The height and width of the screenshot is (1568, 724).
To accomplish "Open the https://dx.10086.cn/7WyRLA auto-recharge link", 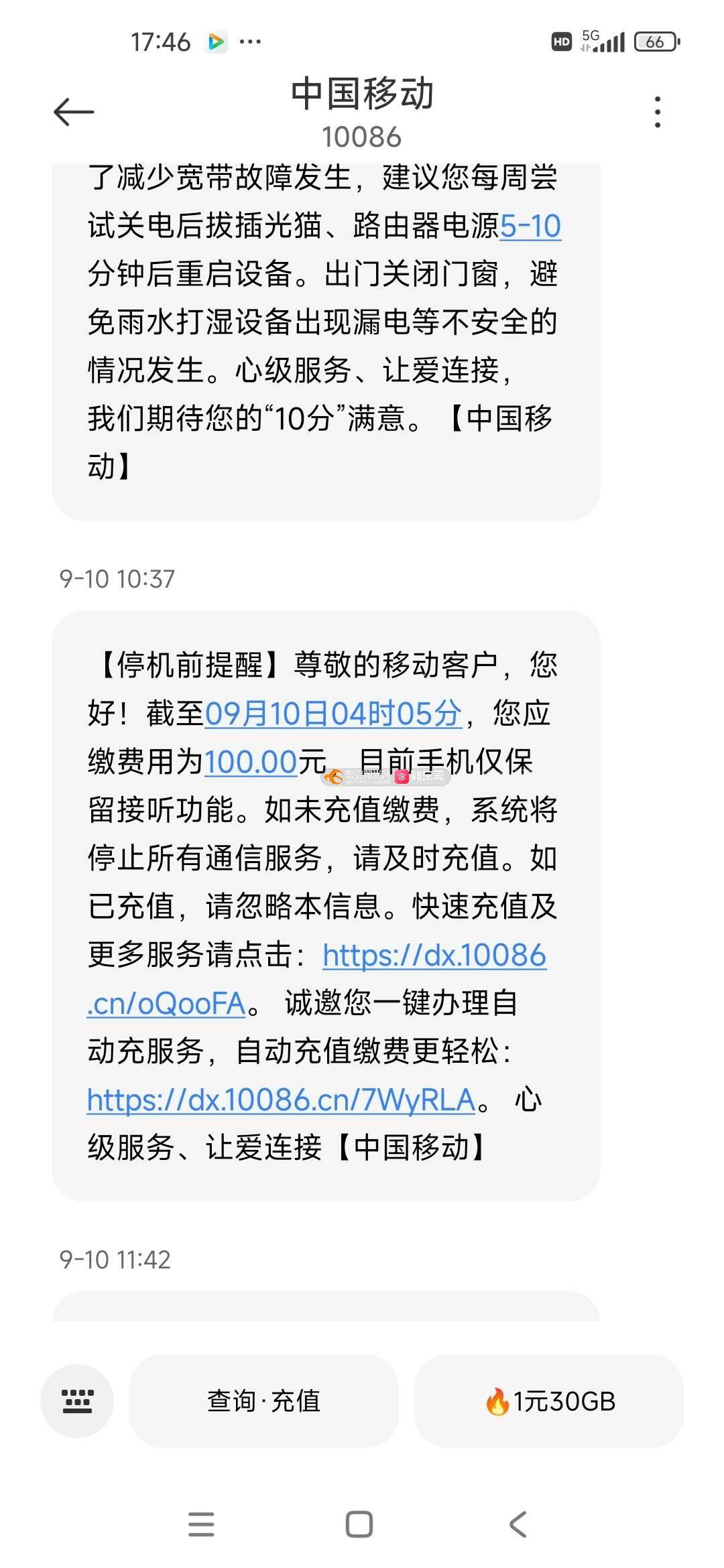I will pos(281,1100).
